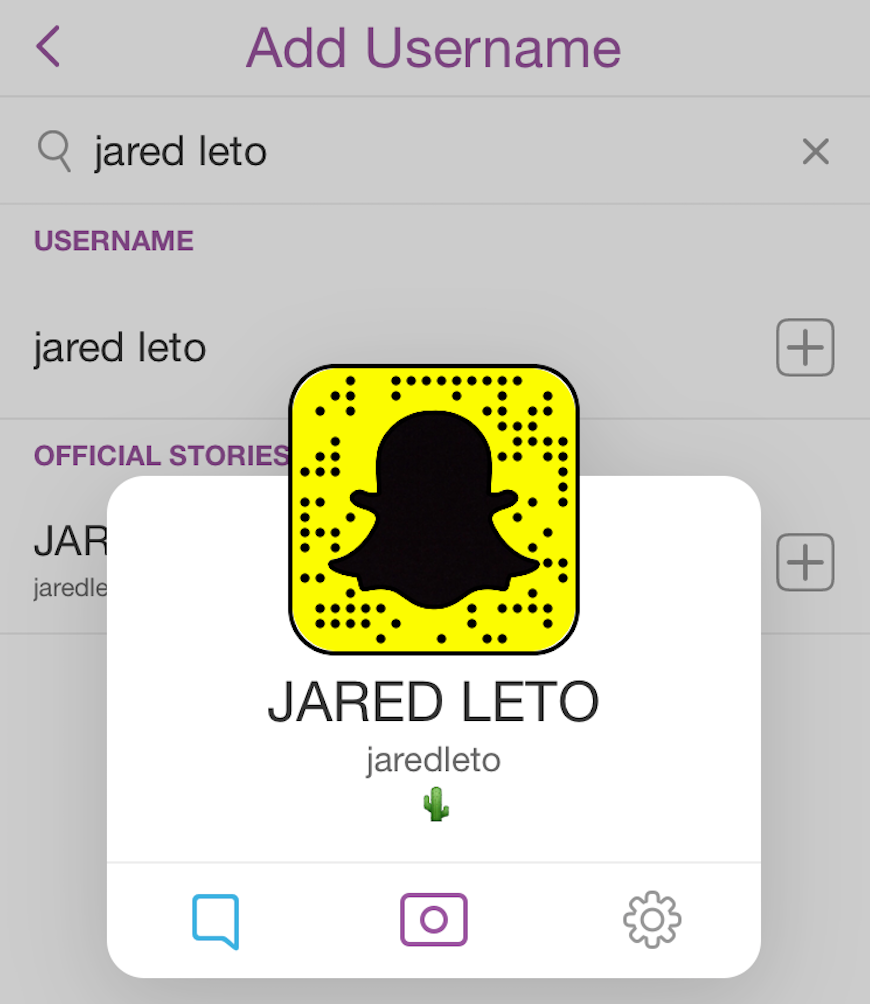Open friend settings for Jared Leto
Viewport: 870px width, 1004px height.
(651, 918)
